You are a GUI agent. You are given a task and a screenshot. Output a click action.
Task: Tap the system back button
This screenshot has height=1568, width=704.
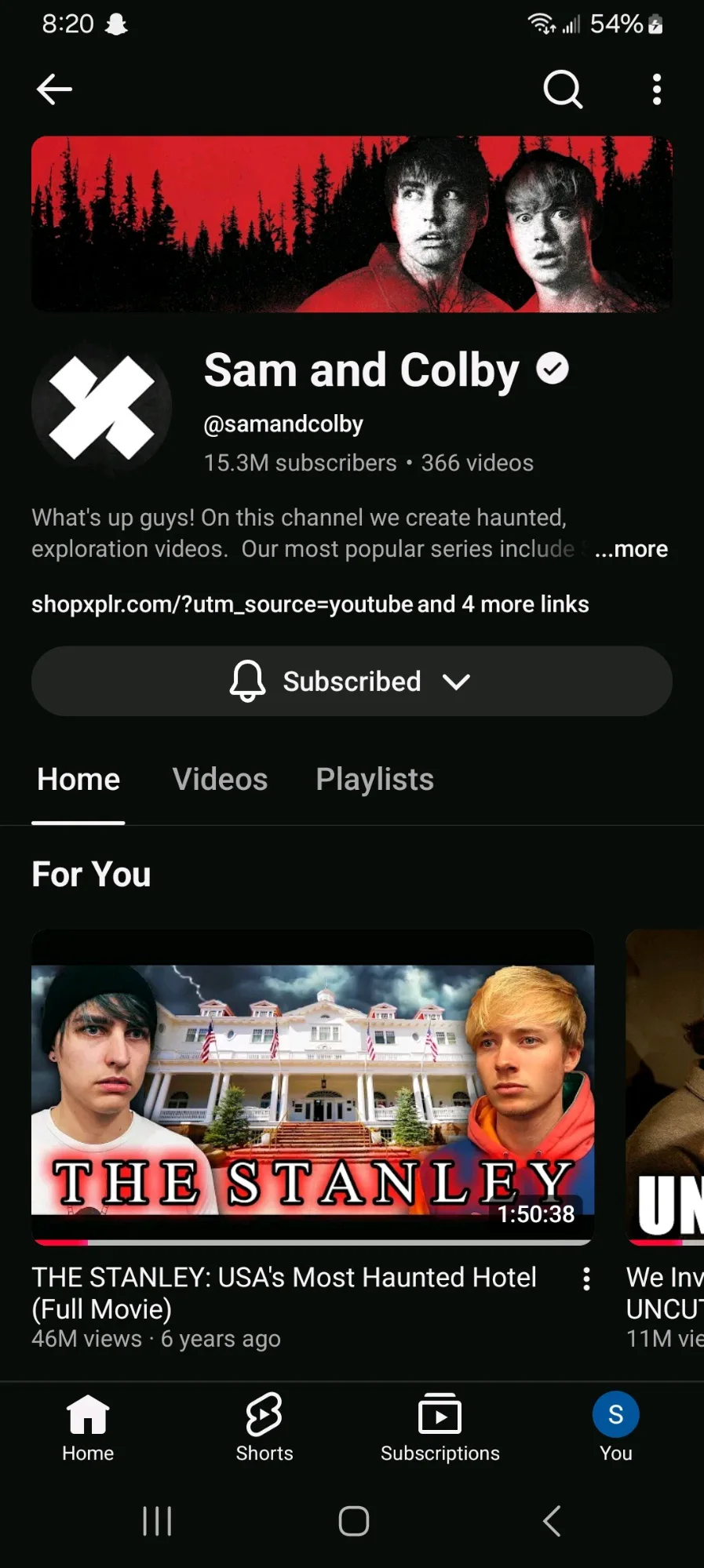click(x=552, y=1521)
